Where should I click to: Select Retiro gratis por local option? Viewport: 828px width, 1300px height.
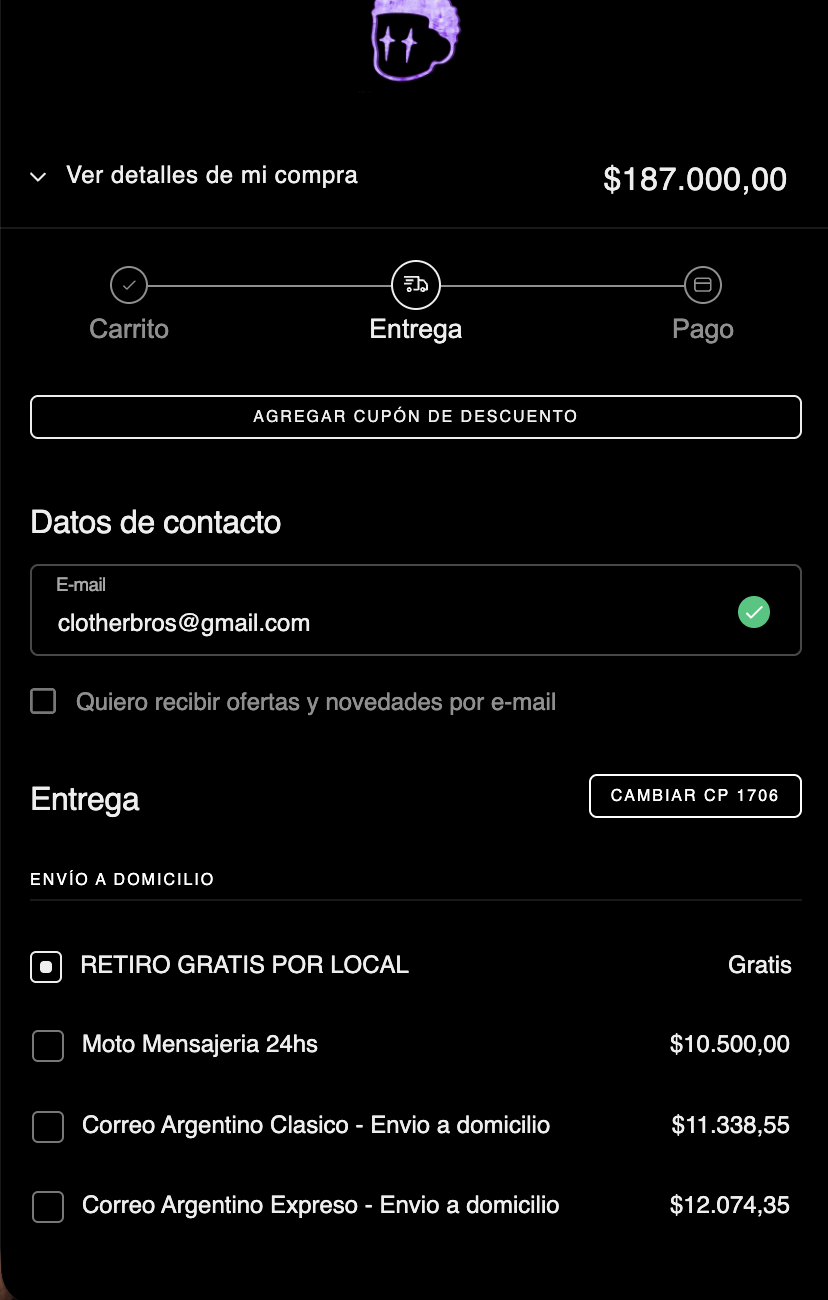coord(47,967)
